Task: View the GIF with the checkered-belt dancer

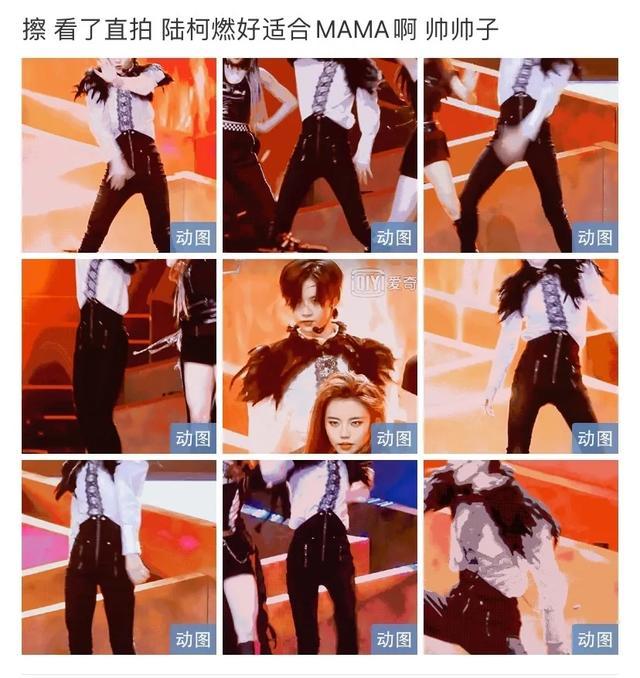Action: 319,154
